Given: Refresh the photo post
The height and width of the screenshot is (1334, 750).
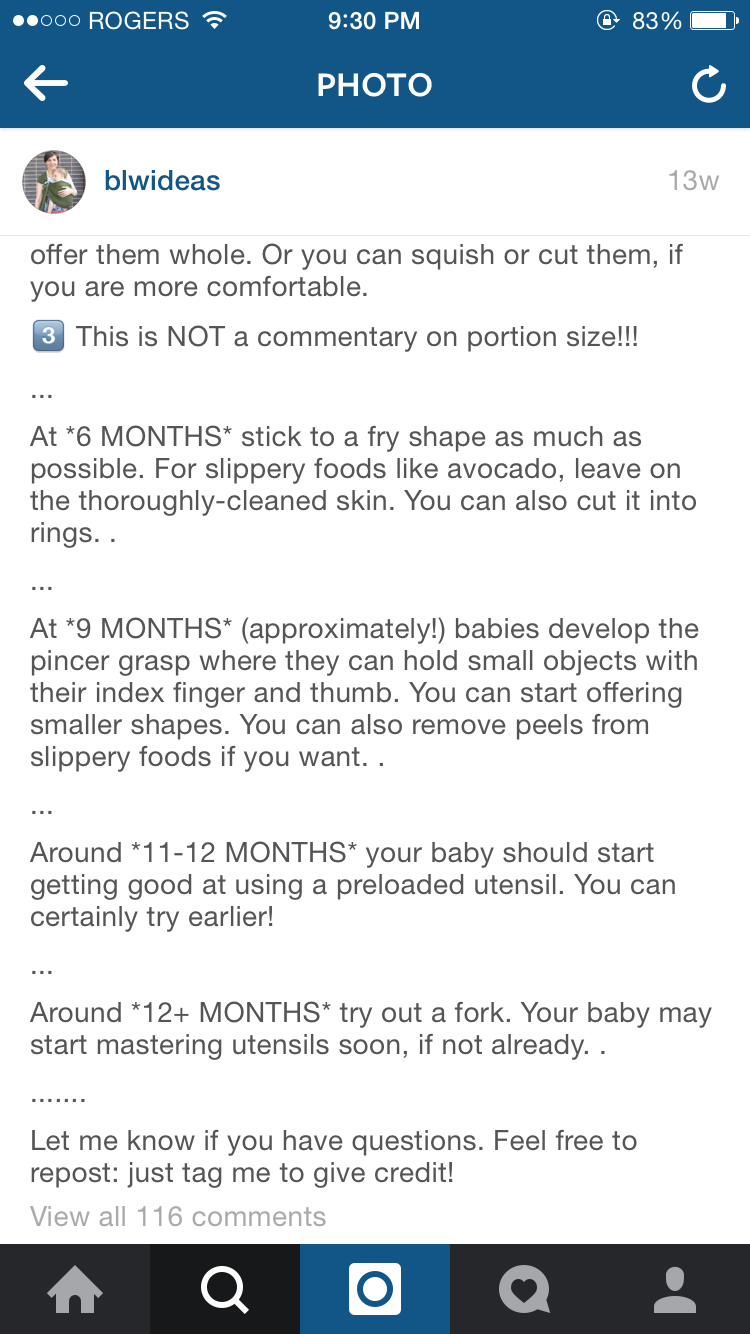Looking at the screenshot, I should pyautogui.click(x=708, y=85).
